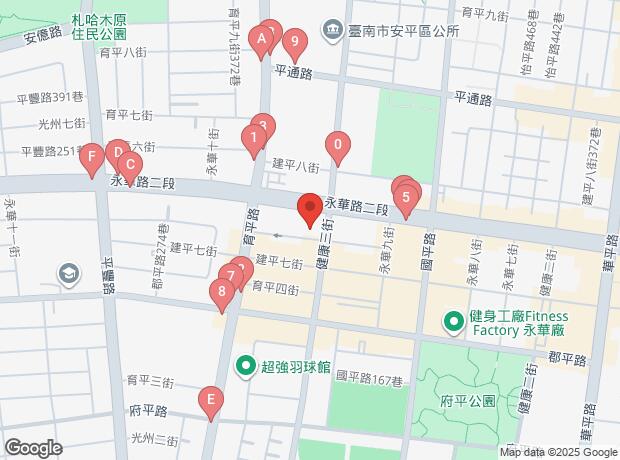
Task: Open 超強羽球館 place icon
Action: click(246, 367)
